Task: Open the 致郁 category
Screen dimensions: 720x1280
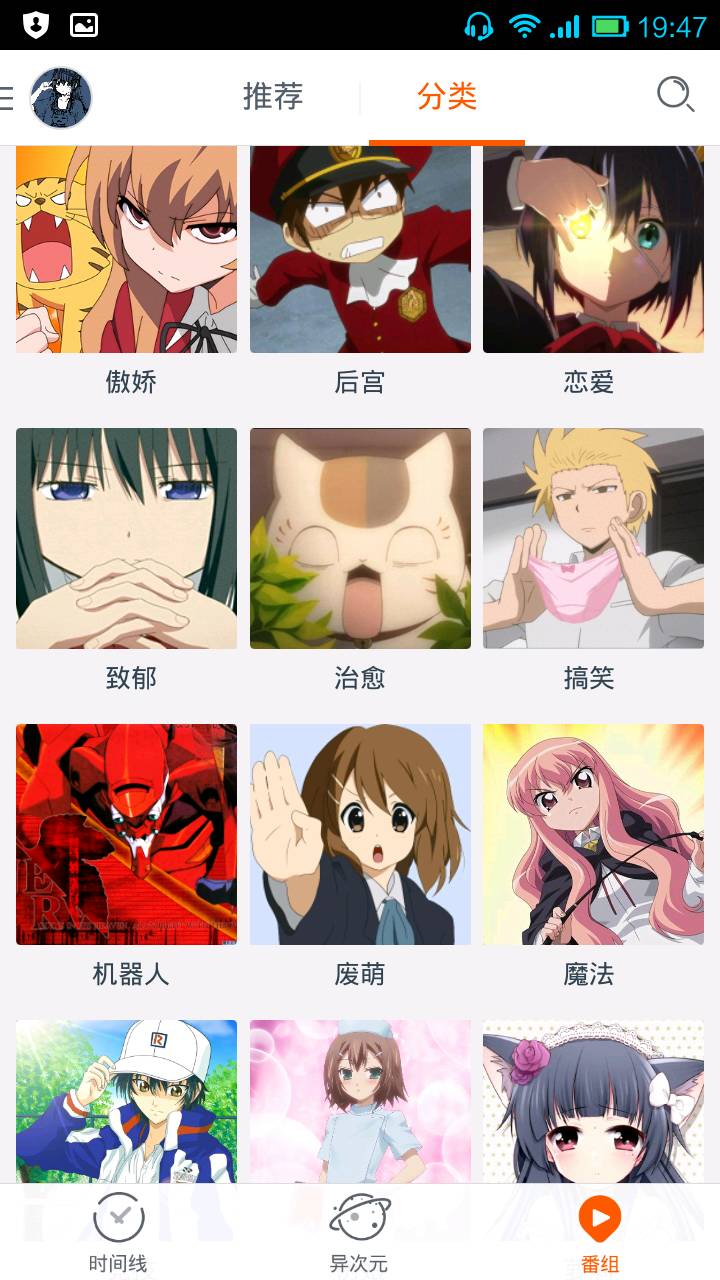Action: [127, 540]
